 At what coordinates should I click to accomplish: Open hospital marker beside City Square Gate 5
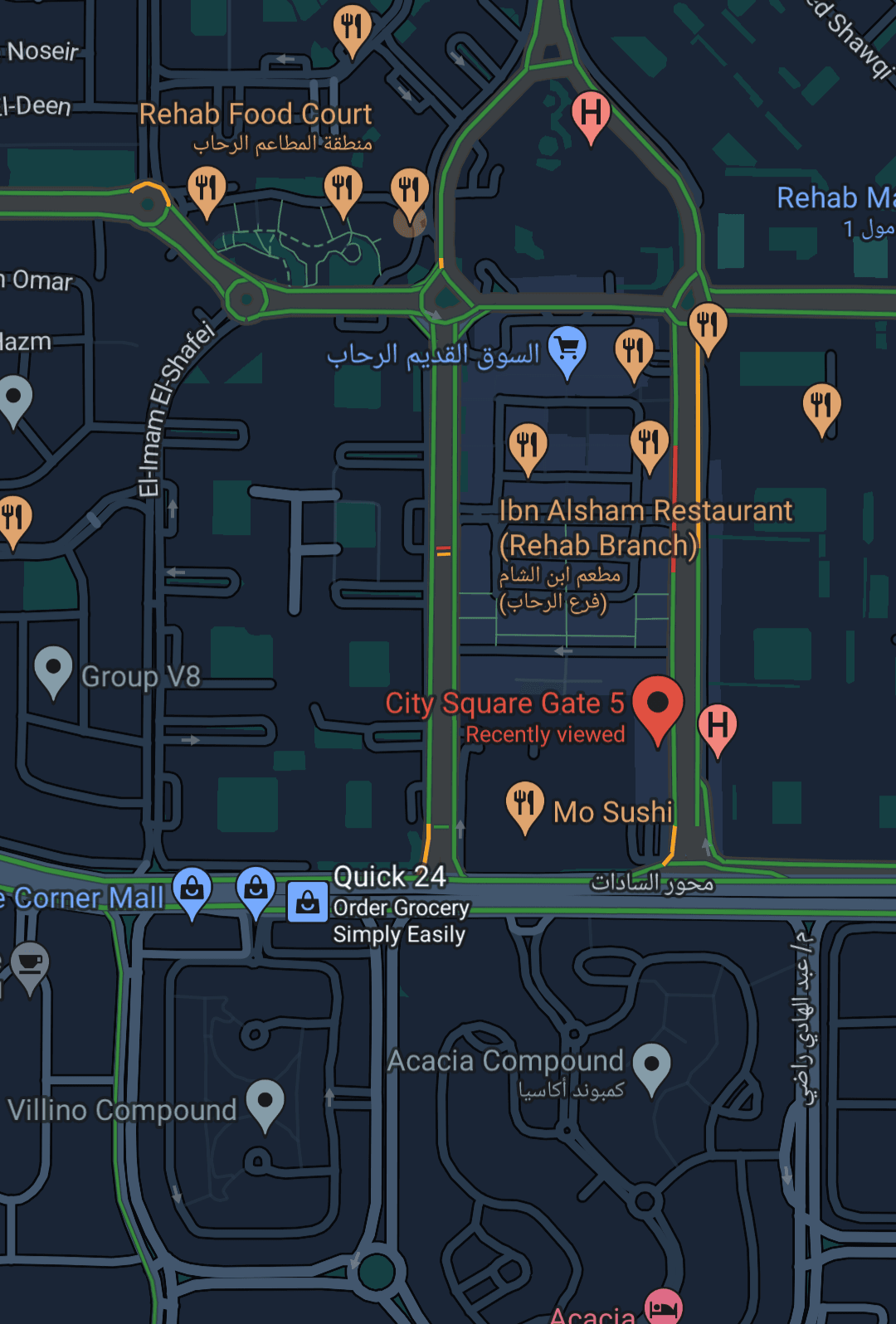[x=718, y=726]
